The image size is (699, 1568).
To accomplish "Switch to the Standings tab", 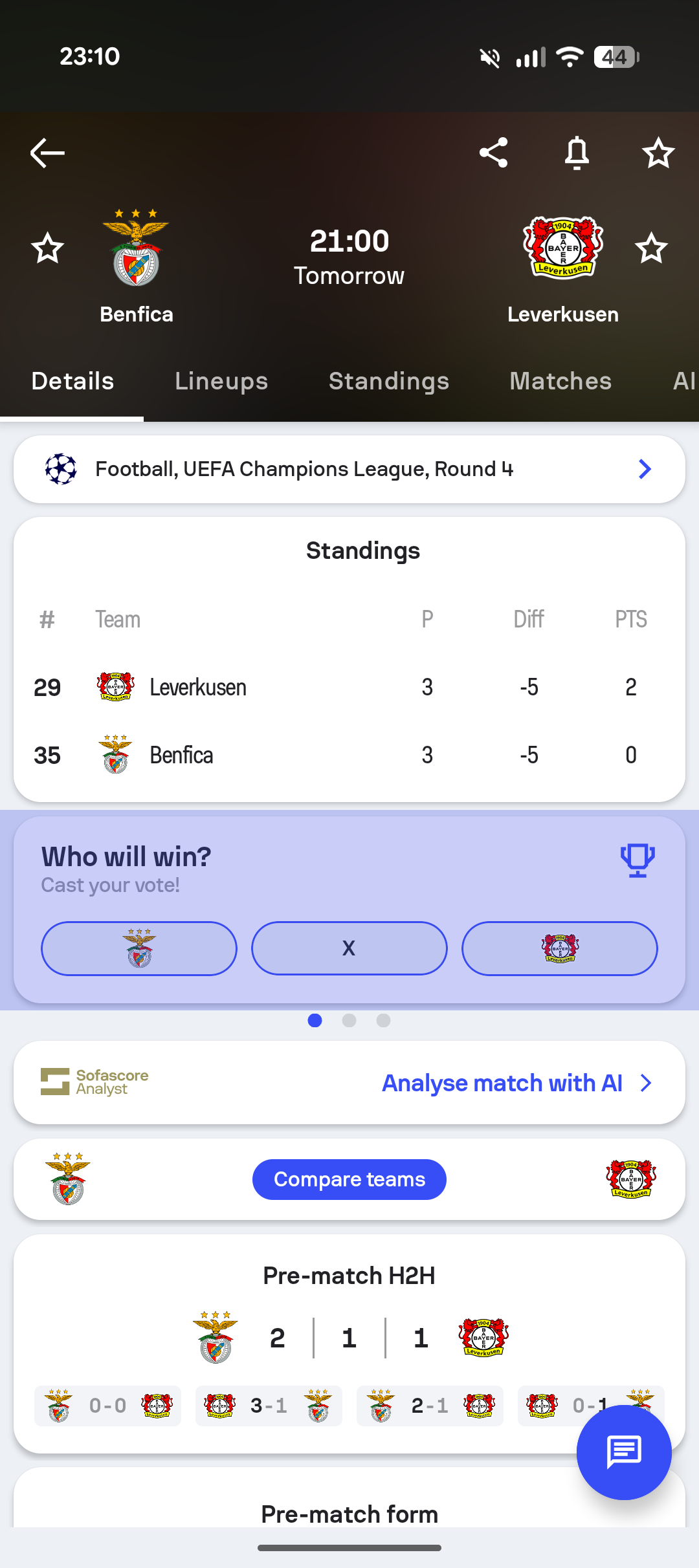I will click(389, 382).
